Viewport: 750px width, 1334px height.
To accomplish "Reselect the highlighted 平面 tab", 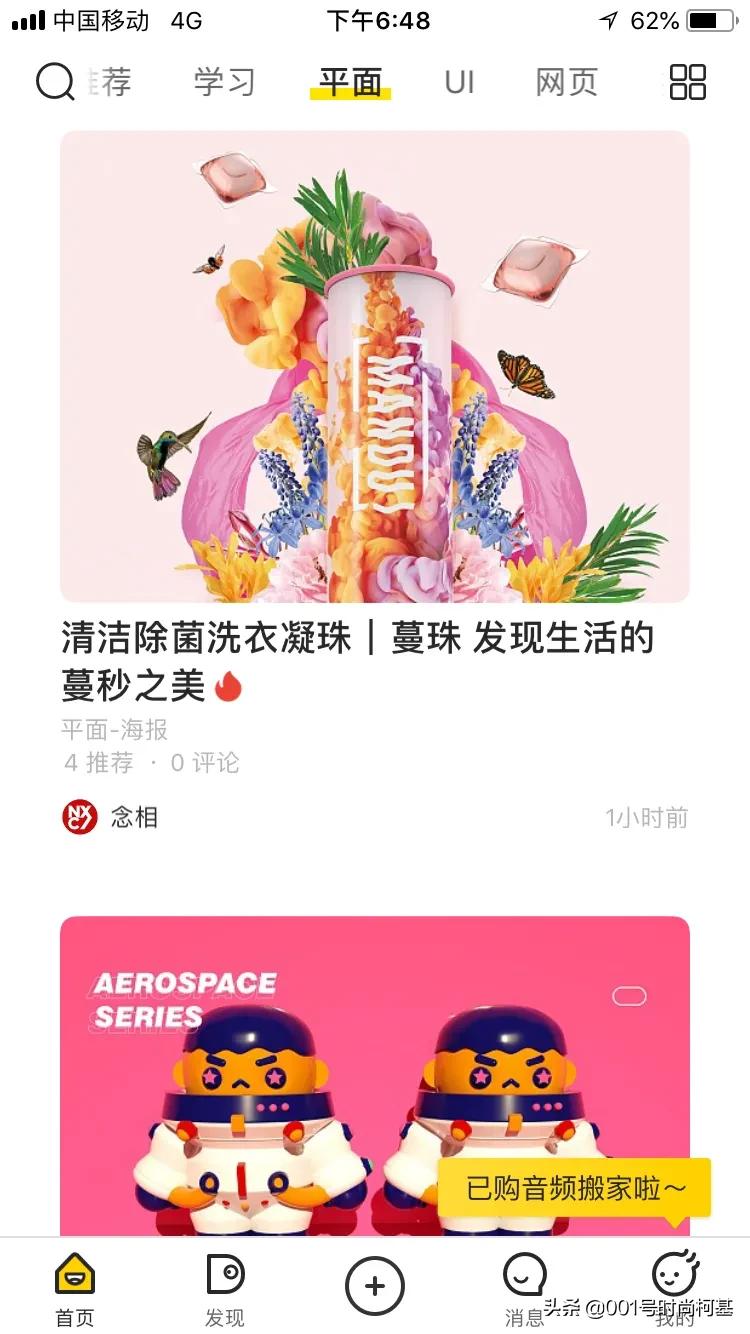I will 350,82.
